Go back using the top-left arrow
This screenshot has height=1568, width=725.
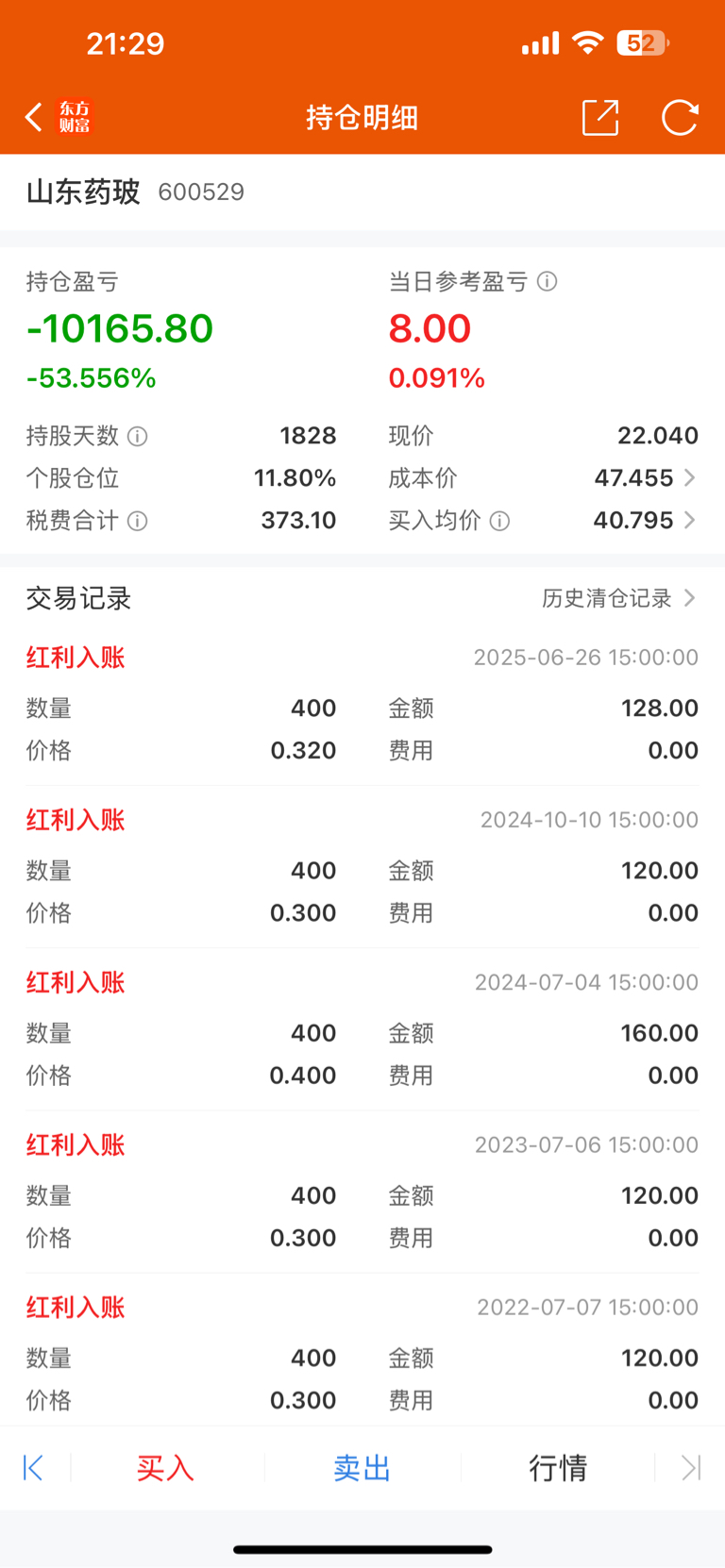(34, 118)
